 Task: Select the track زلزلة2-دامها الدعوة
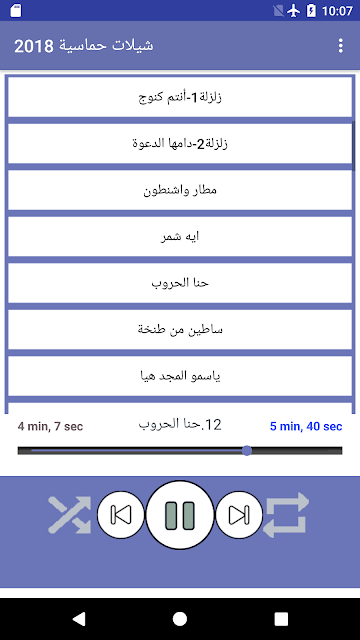pyautogui.click(x=180, y=144)
